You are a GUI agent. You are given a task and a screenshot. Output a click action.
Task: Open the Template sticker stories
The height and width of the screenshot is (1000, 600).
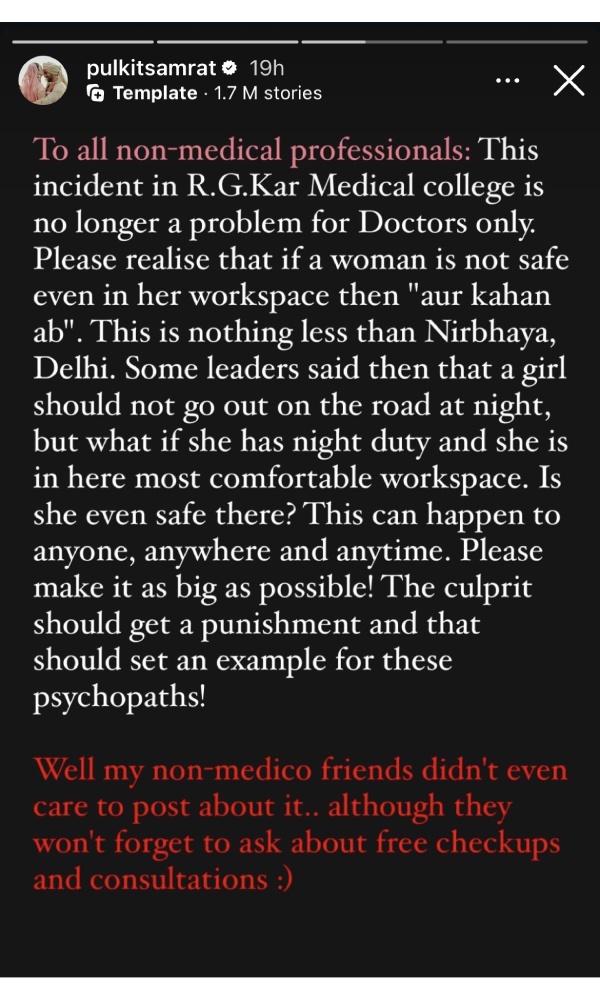point(153,93)
